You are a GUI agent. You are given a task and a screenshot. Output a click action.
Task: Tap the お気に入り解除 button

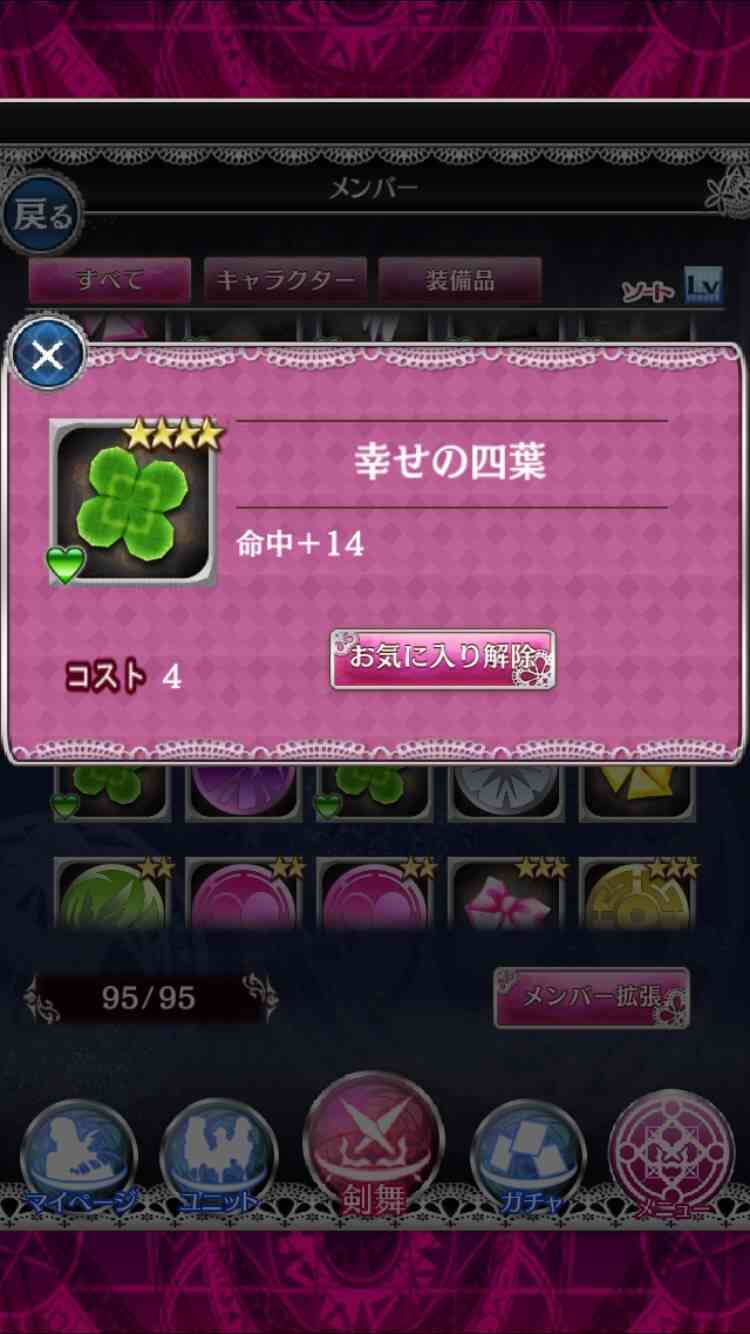click(x=443, y=659)
